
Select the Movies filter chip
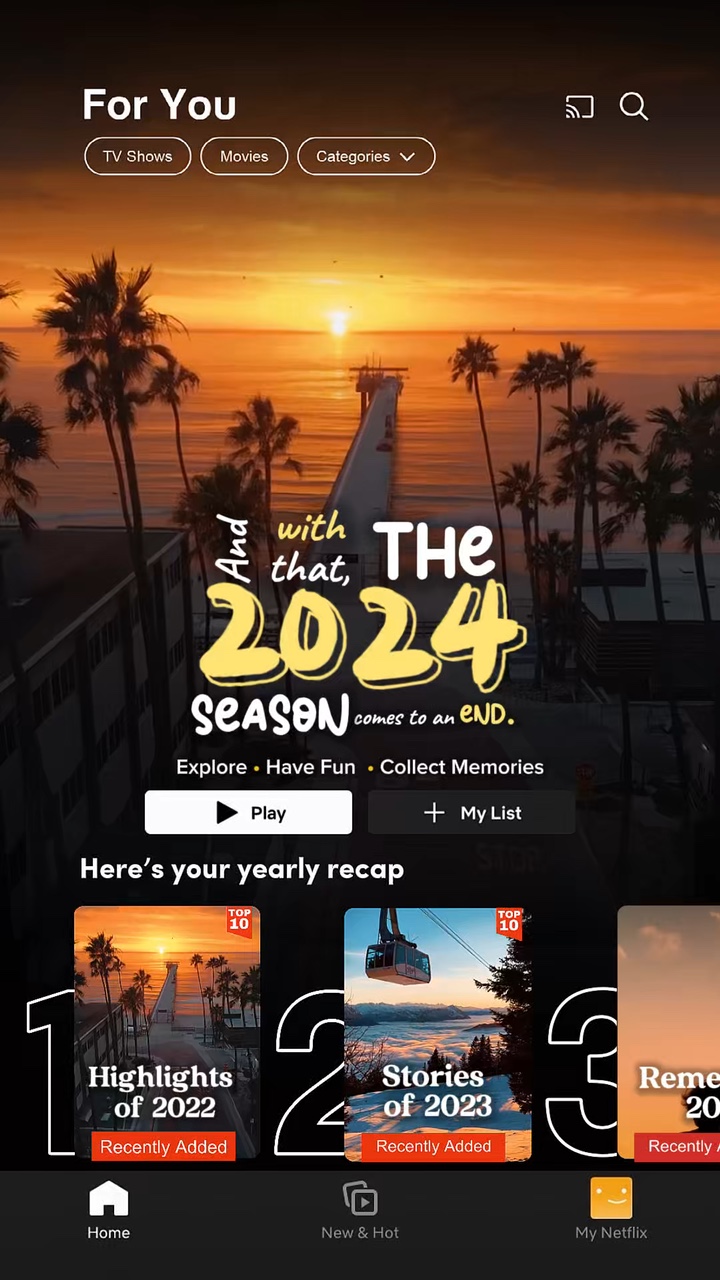point(244,156)
